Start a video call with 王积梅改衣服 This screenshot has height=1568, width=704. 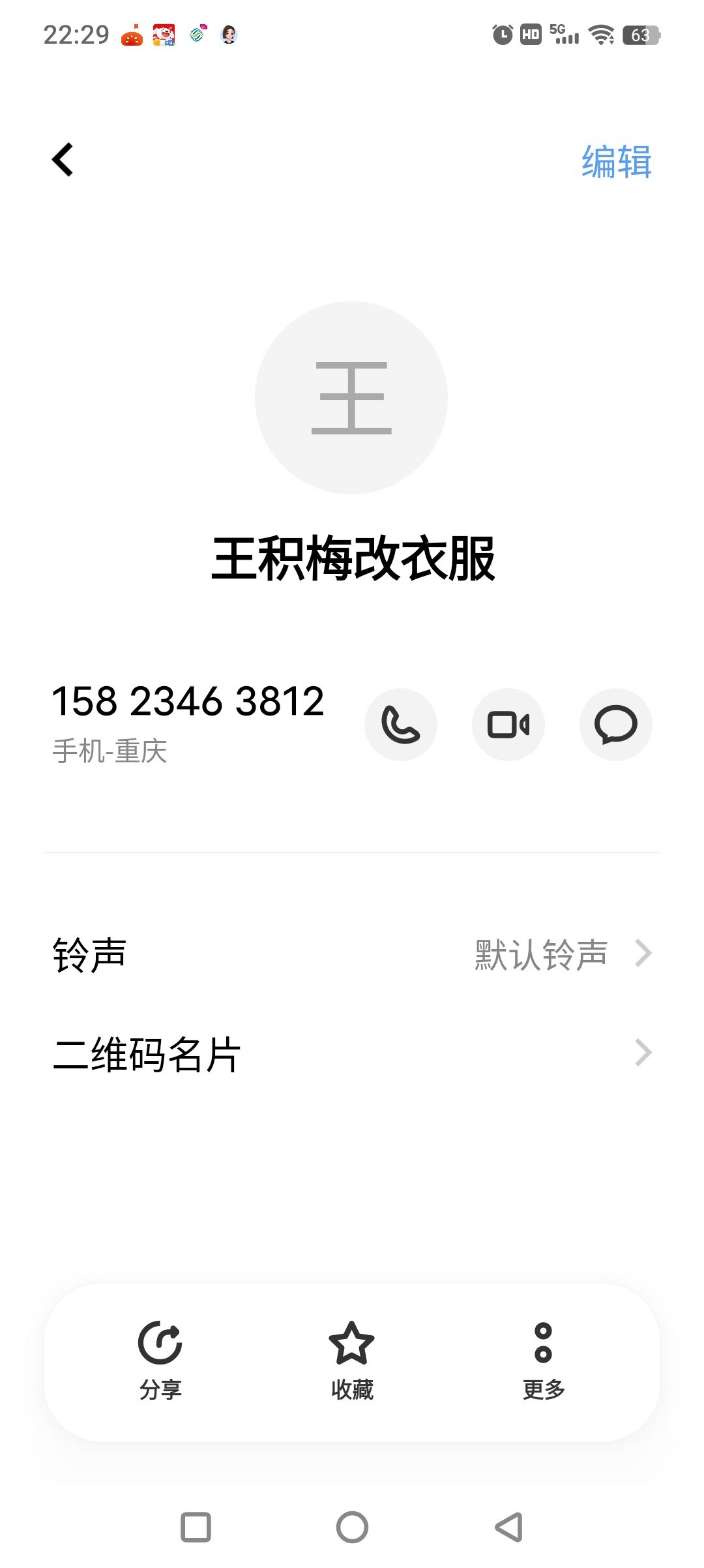click(508, 725)
